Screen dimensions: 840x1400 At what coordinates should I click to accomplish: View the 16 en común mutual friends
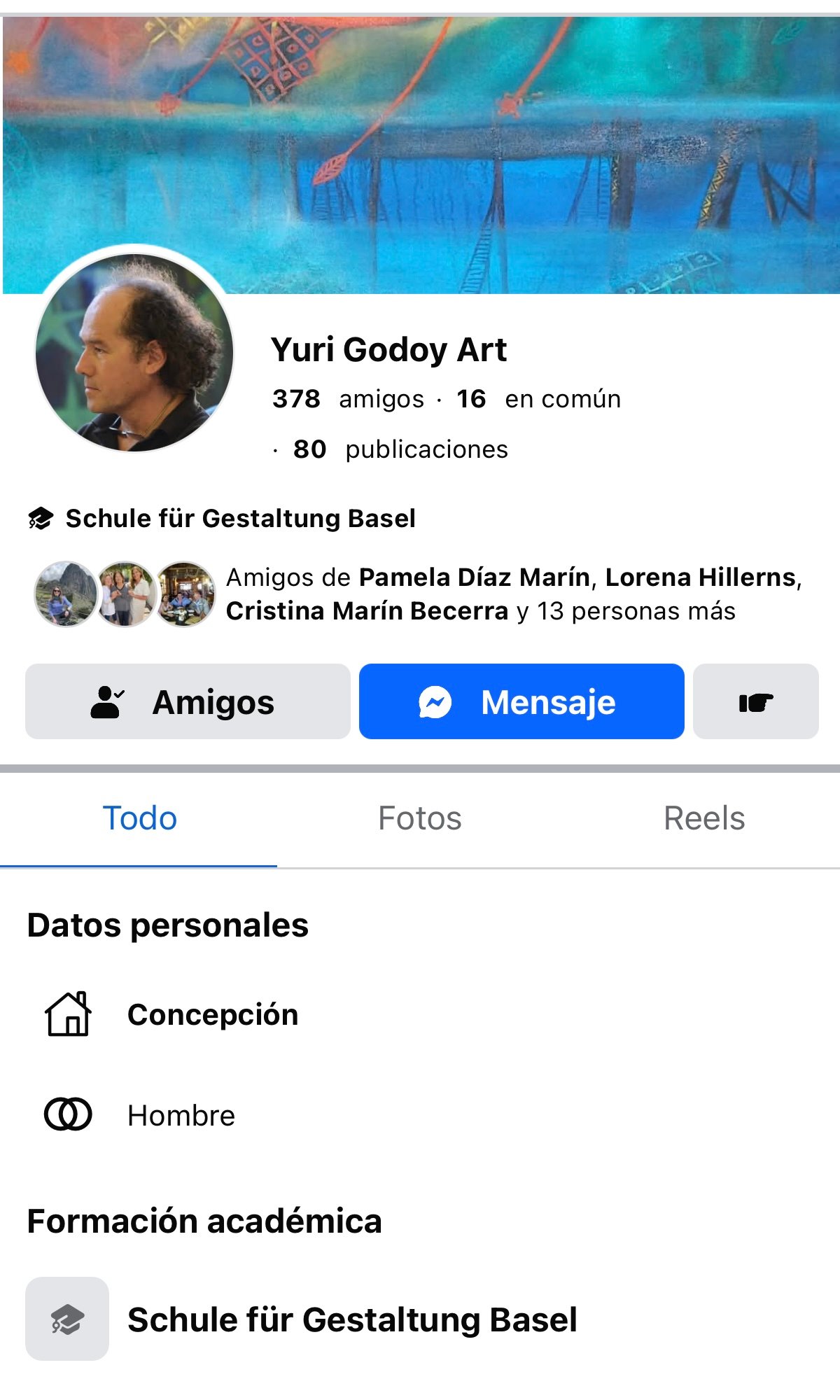[539, 399]
